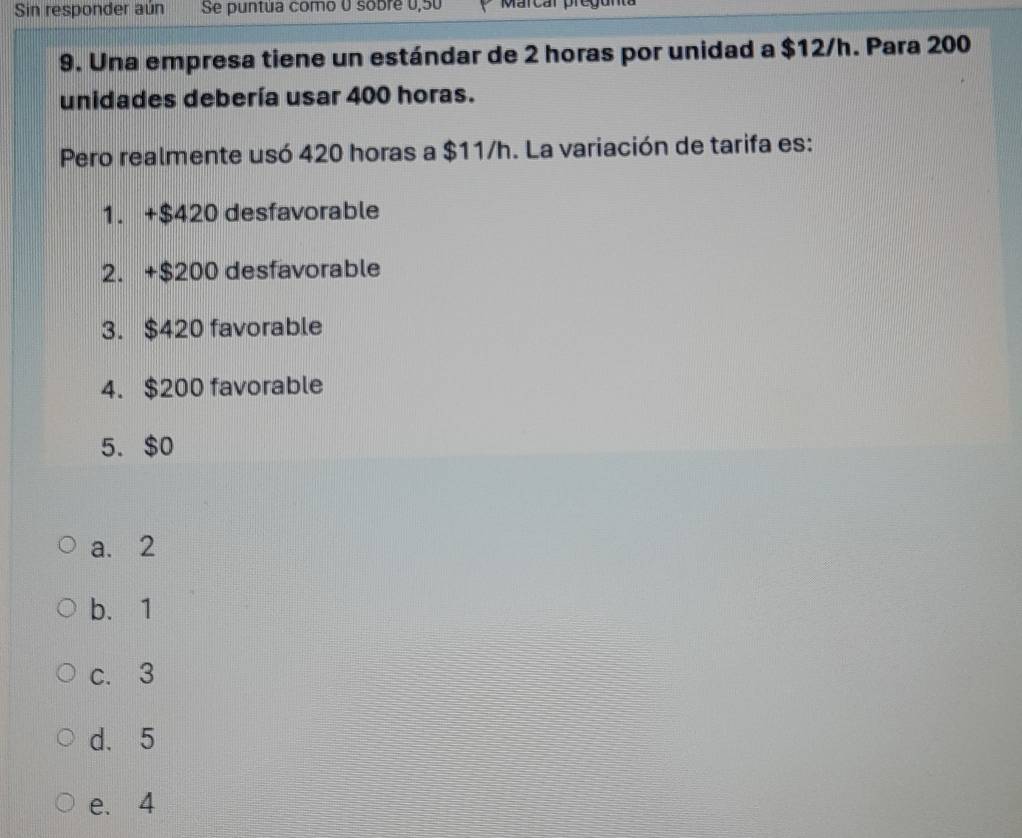Pick answer option c. 3
Image resolution: width=1022 pixels, height=838 pixels.
tap(66, 675)
